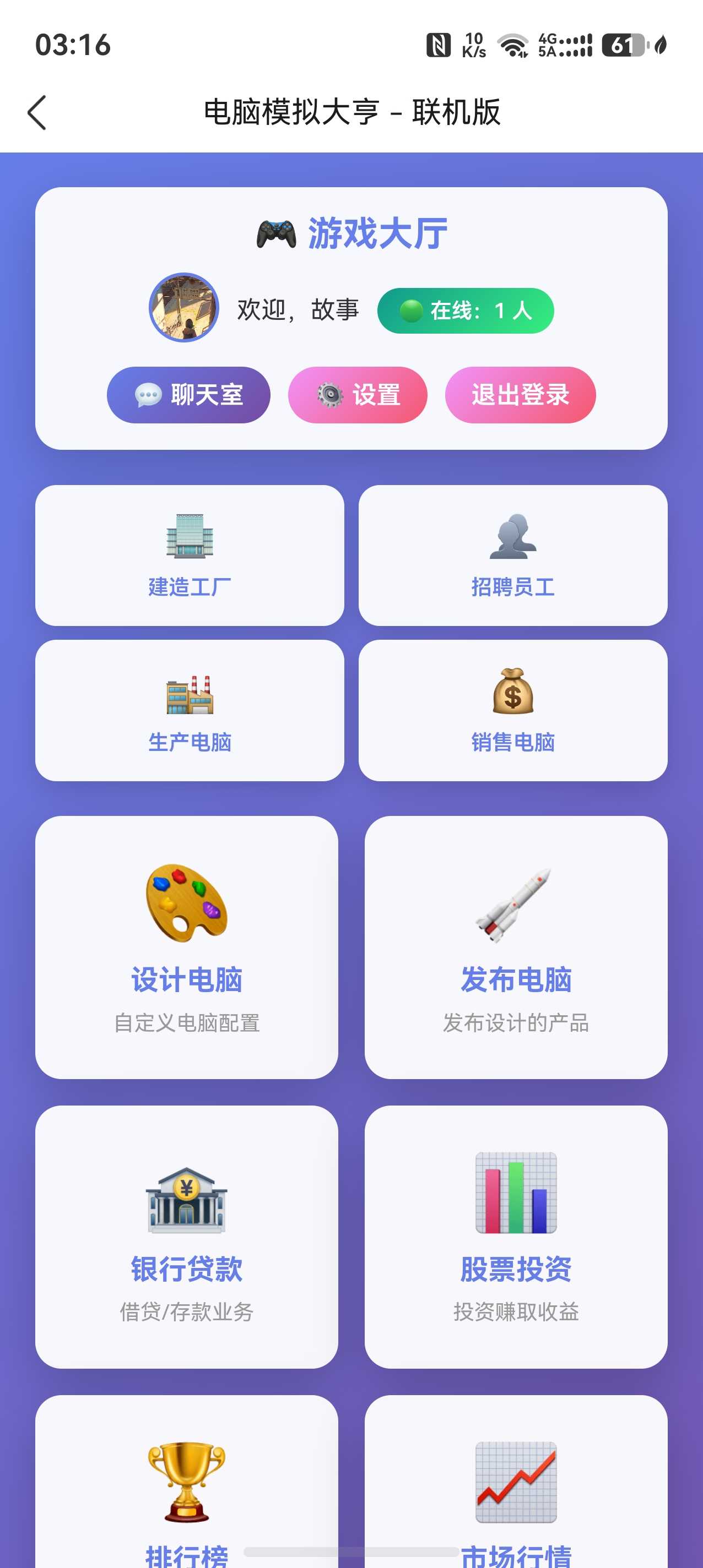
Task: Open the 设计电脑 design card
Action: 186,947
